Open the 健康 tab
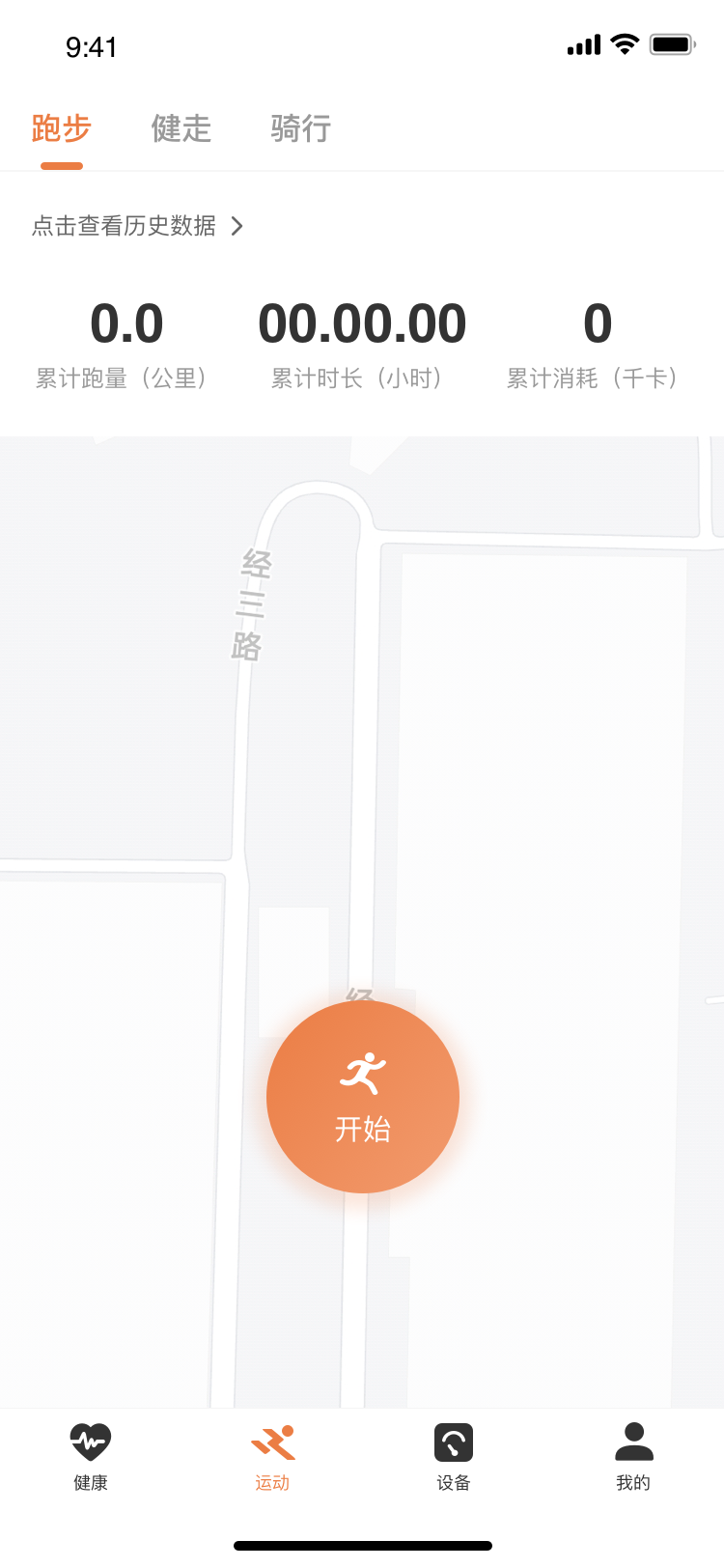Screen dimensions: 724x1568 coord(91,1456)
